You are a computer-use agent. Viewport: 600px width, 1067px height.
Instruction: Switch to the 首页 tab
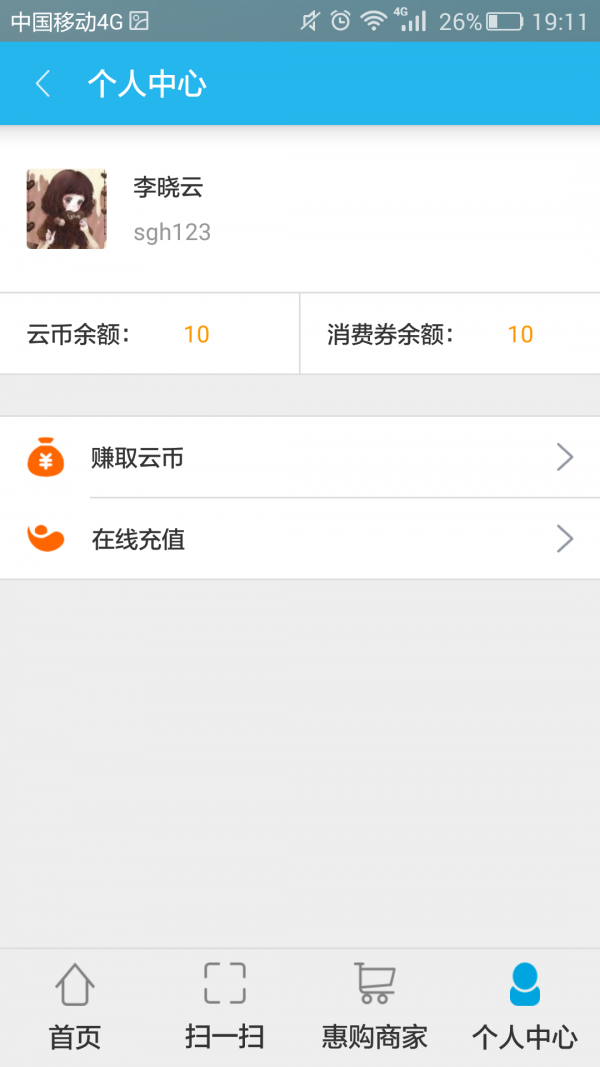click(x=75, y=1007)
